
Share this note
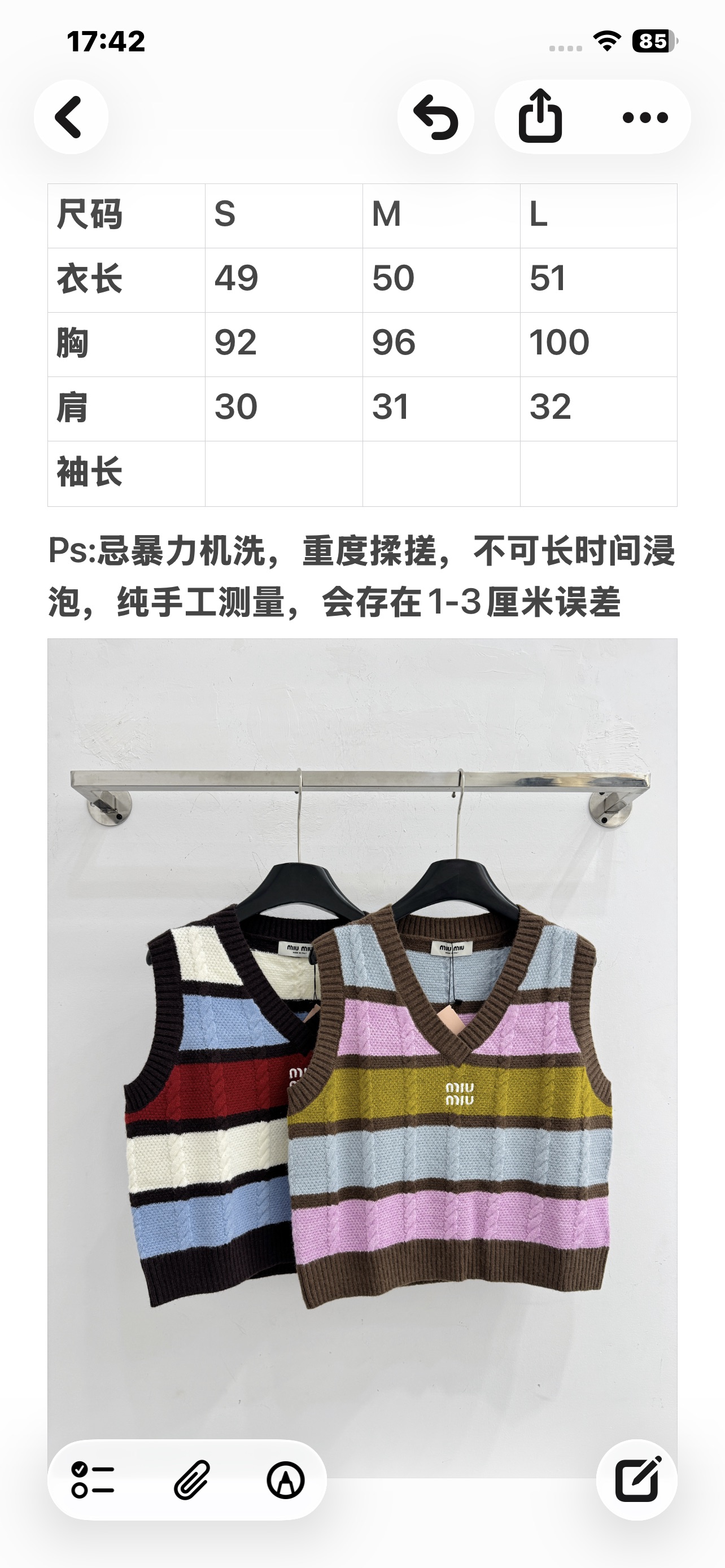click(540, 116)
